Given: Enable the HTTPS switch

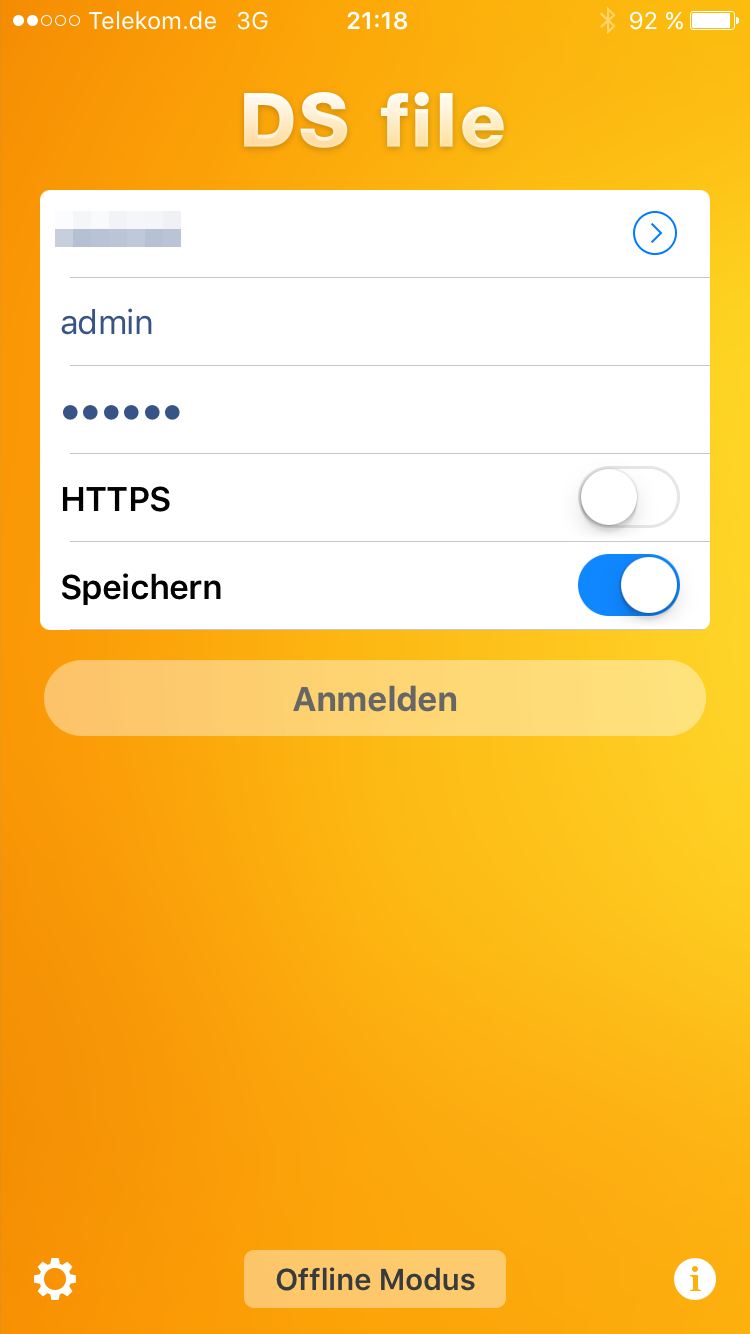Looking at the screenshot, I should pos(628,497).
